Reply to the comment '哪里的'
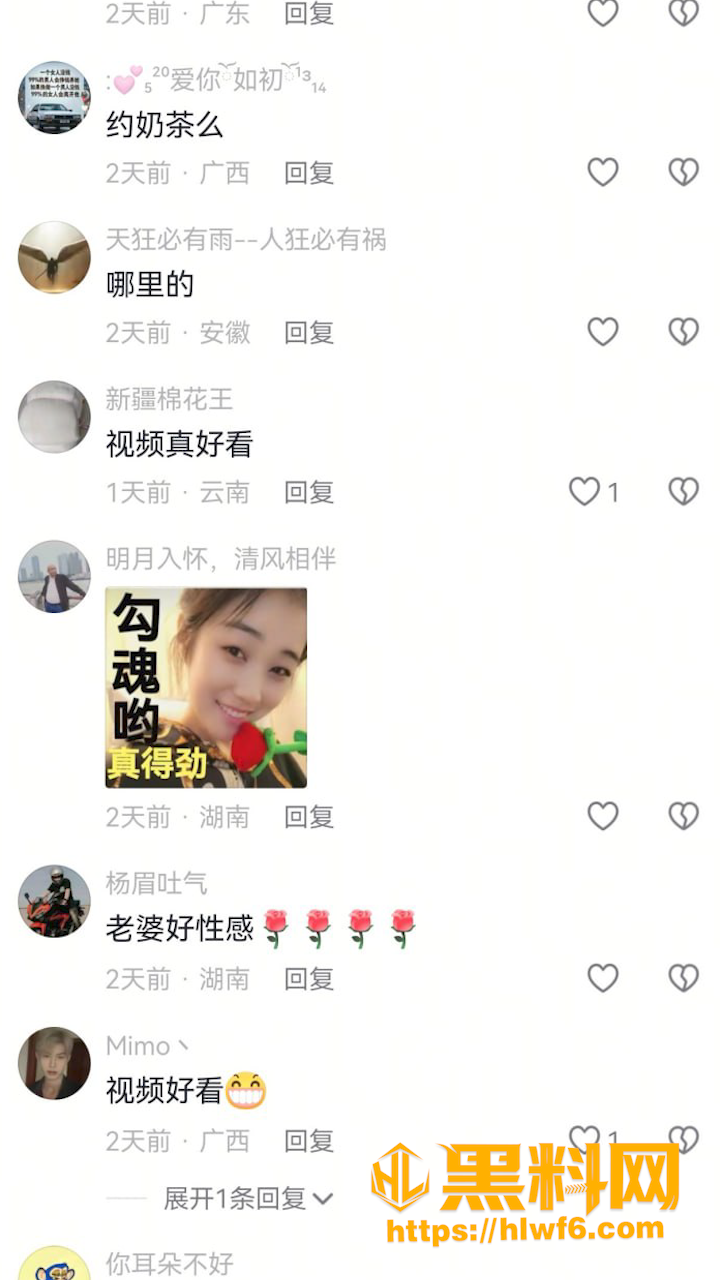Image resolution: width=720 pixels, height=1280 pixels. pyautogui.click(x=309, y=332)
